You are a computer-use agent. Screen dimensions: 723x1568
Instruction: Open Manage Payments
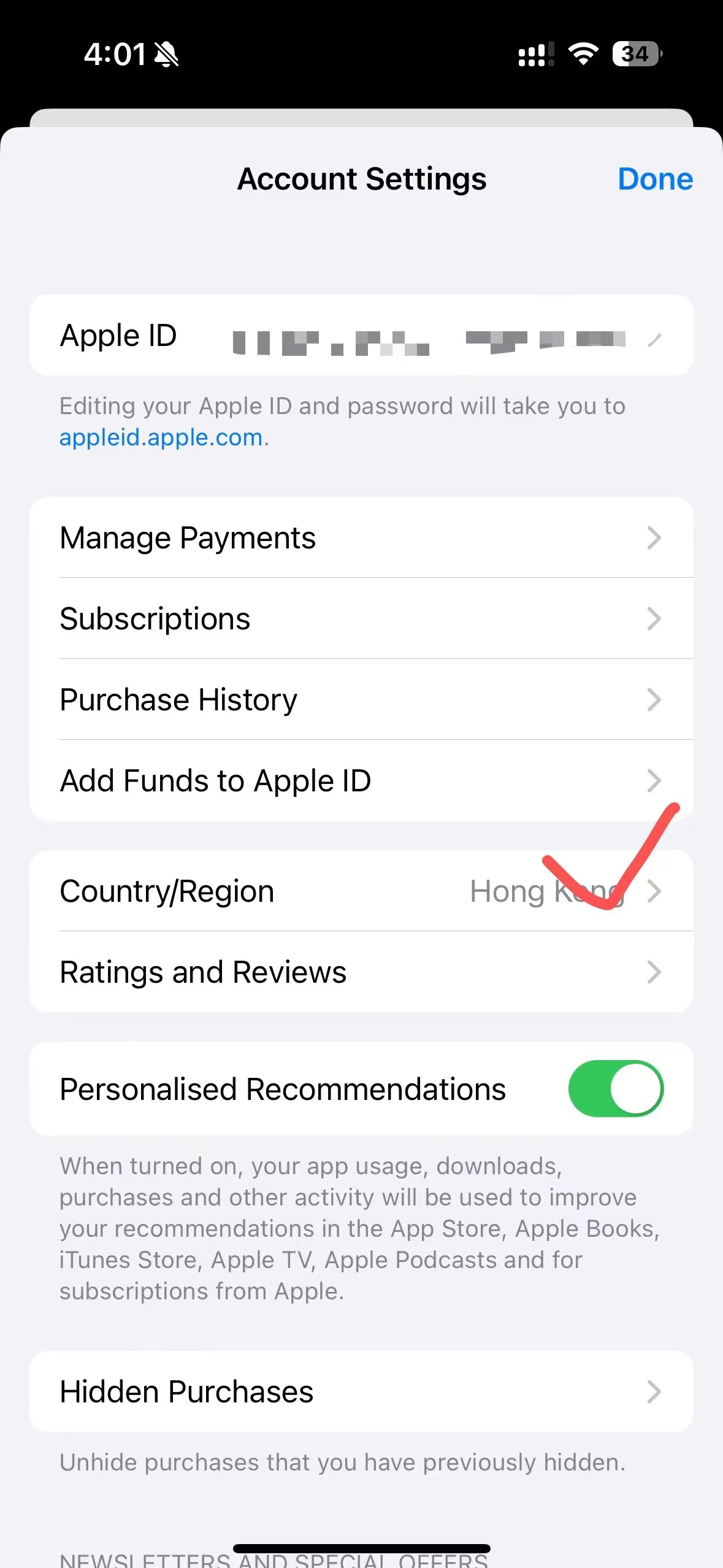(361, 538)
